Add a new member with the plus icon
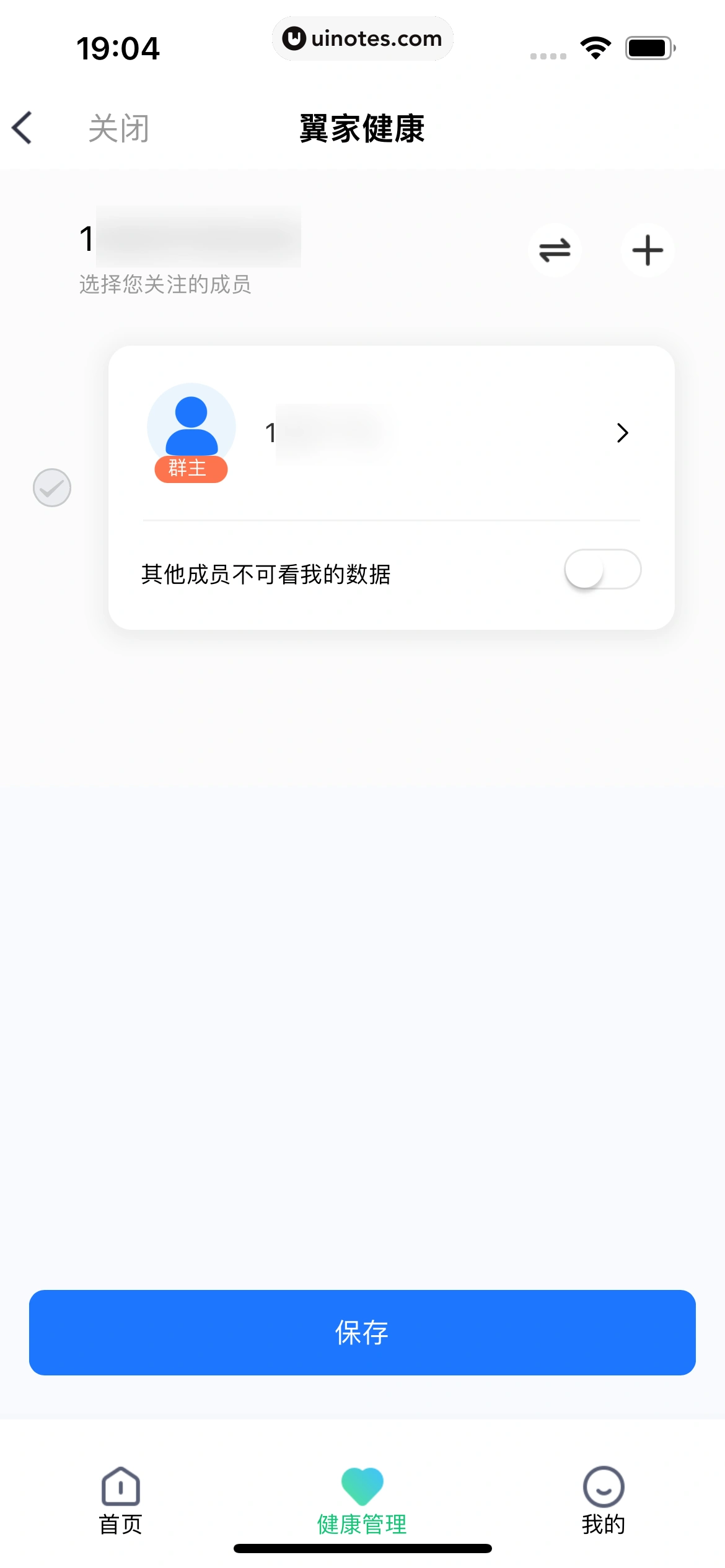This screenshot has height=1568, width=725. pos(648,251)
